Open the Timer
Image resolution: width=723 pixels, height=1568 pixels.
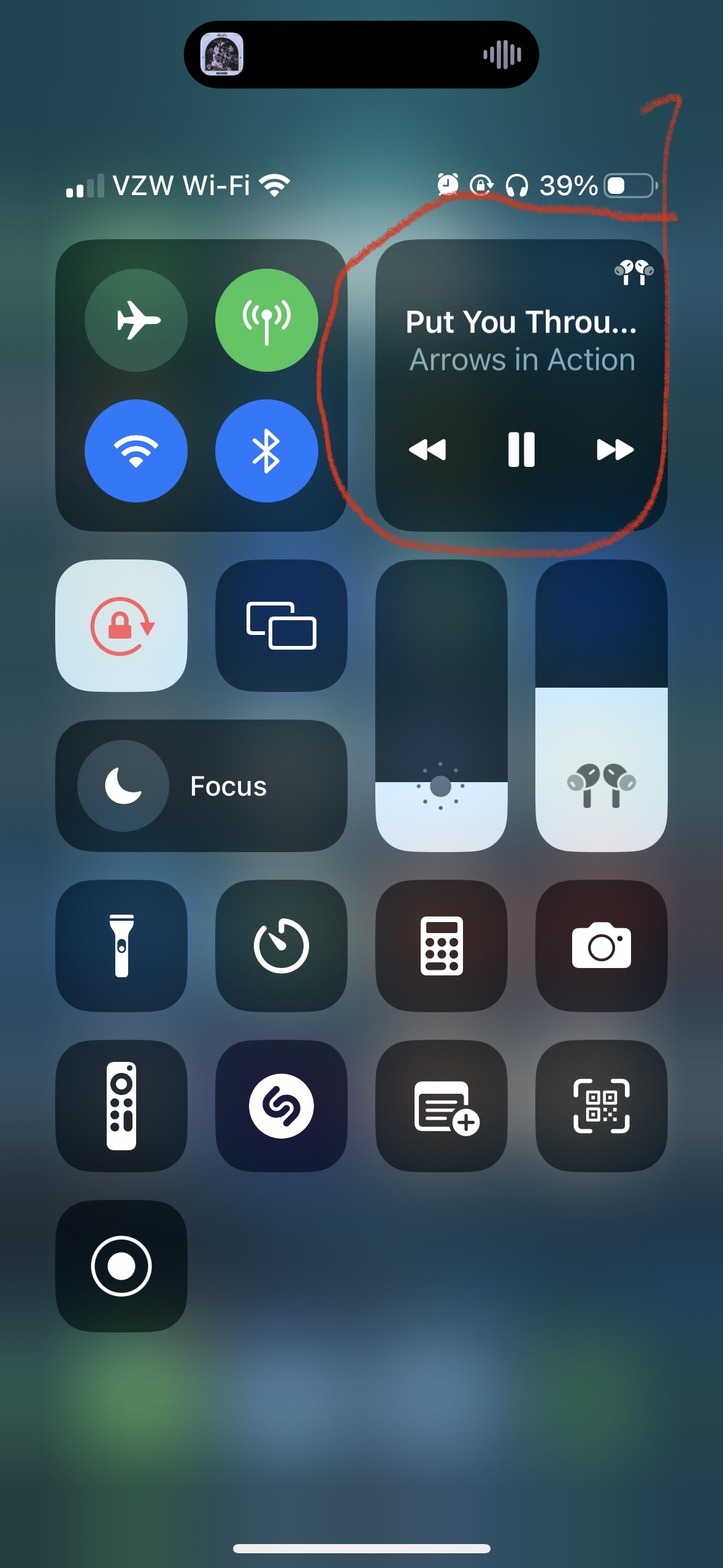281,945
